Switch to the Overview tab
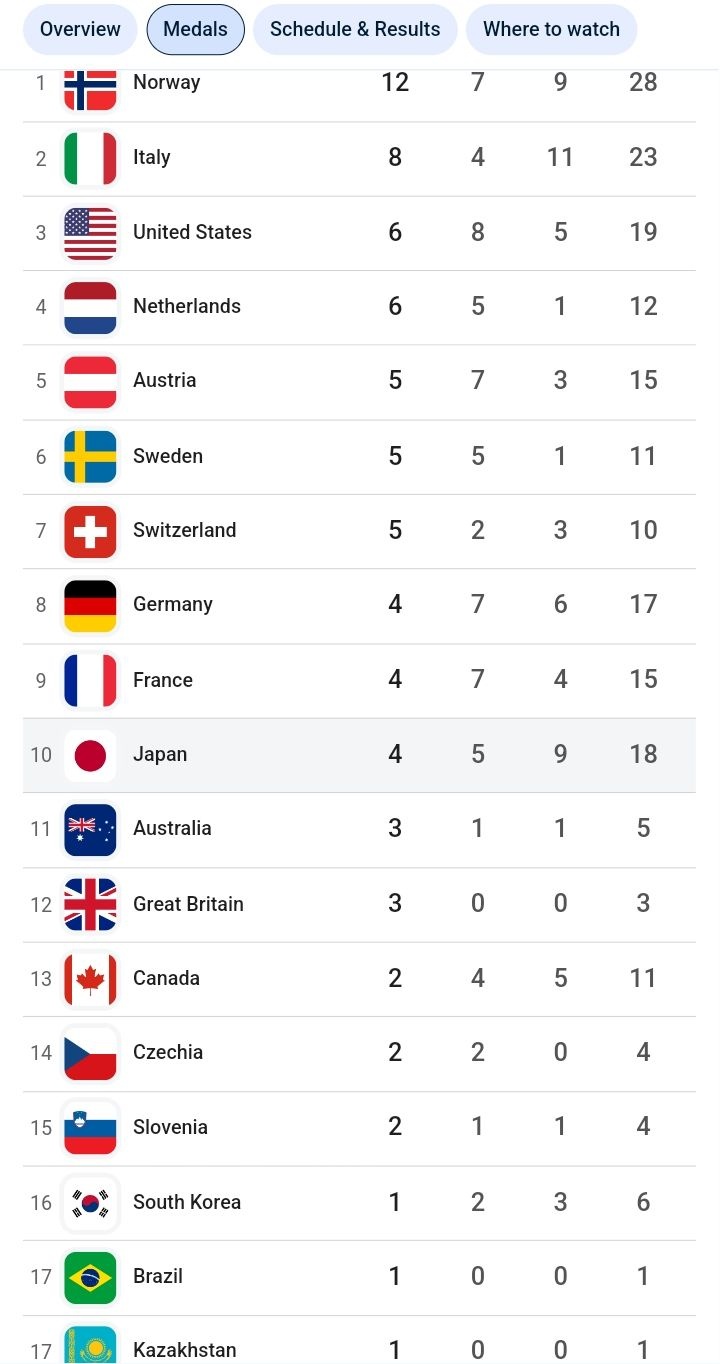Viewport: 720px width, 1364px height. (80, 29)
